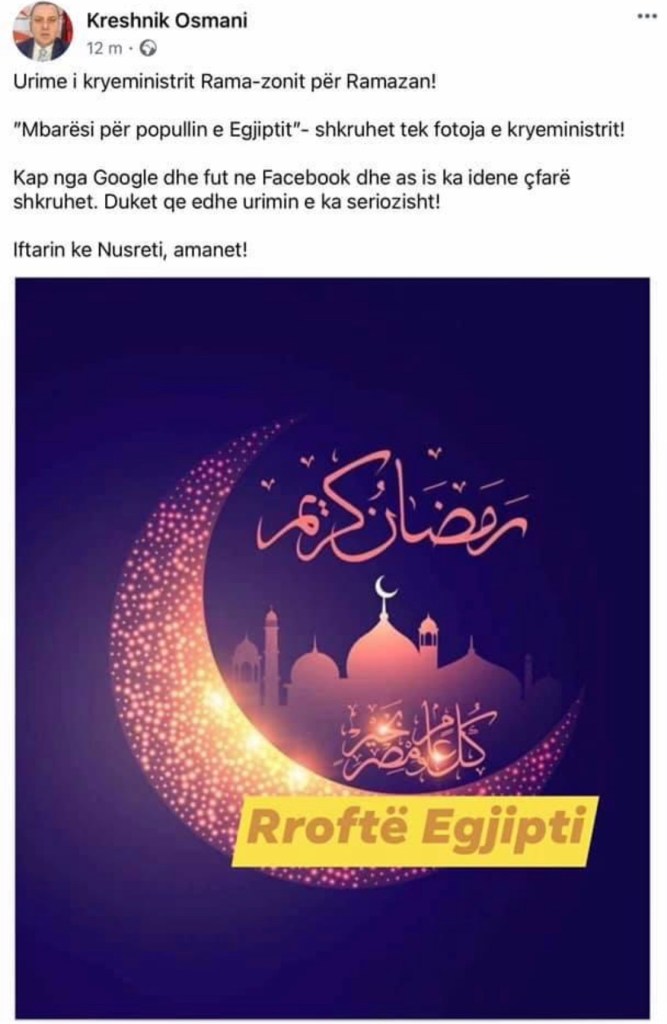Open the Ramadan crescent image in the post
The width and height of the screenshot is (667, 1024).
(x=333, y=640)
